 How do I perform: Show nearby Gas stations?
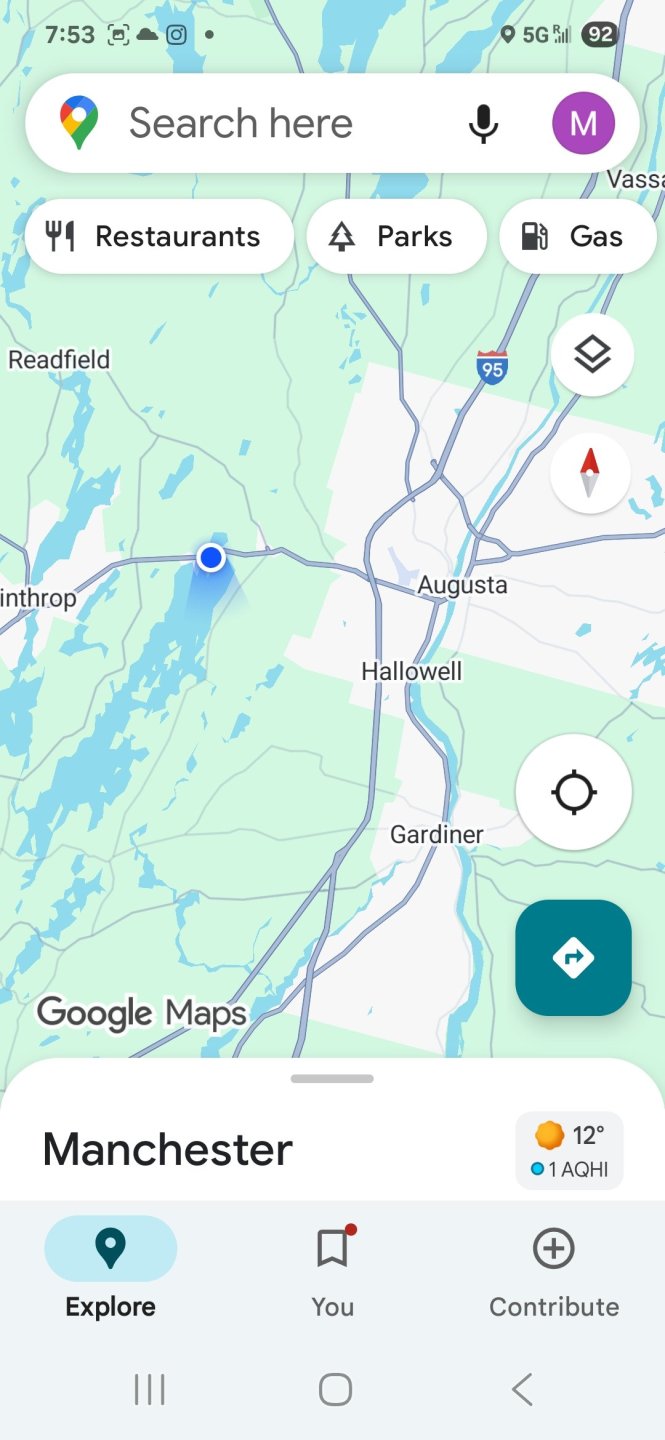578,237
